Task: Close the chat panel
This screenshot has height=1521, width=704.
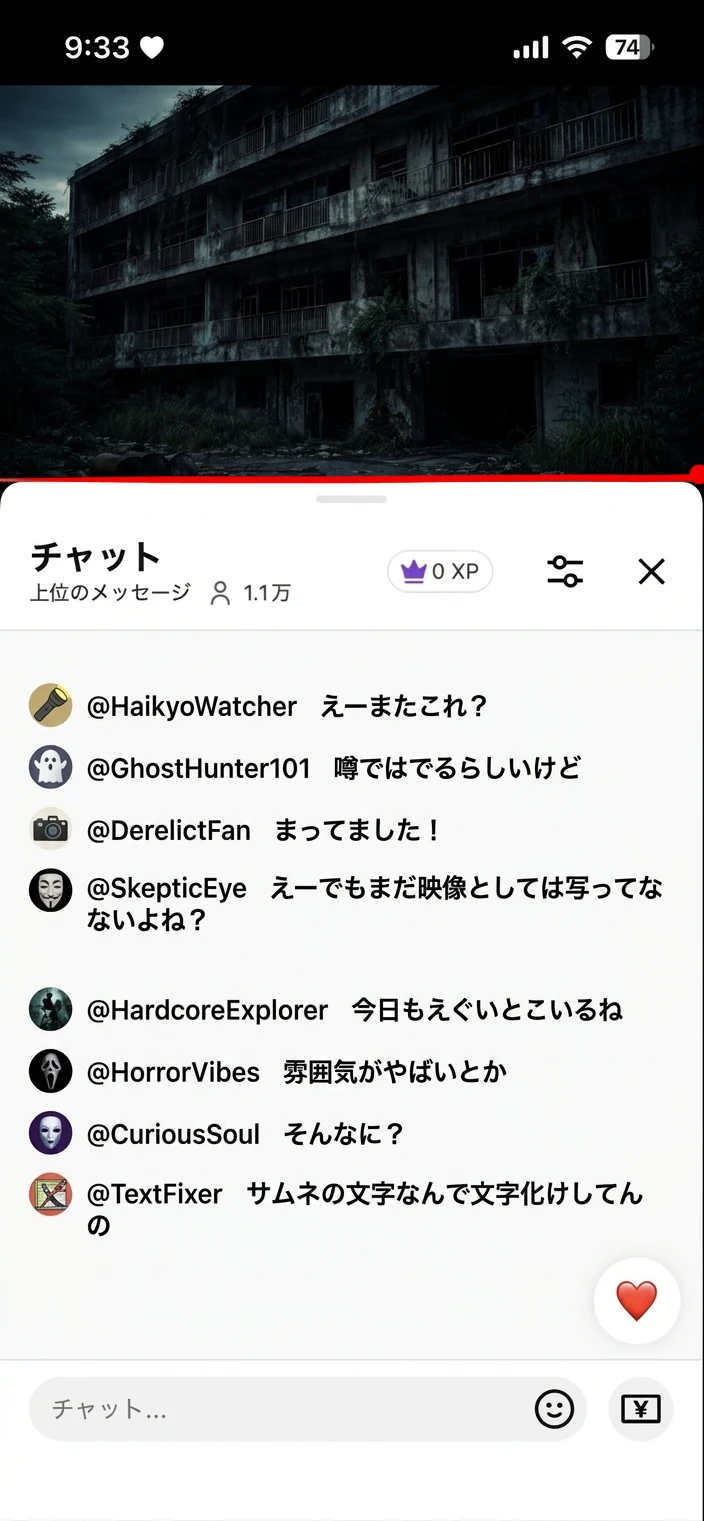Action: coord(651,571)
